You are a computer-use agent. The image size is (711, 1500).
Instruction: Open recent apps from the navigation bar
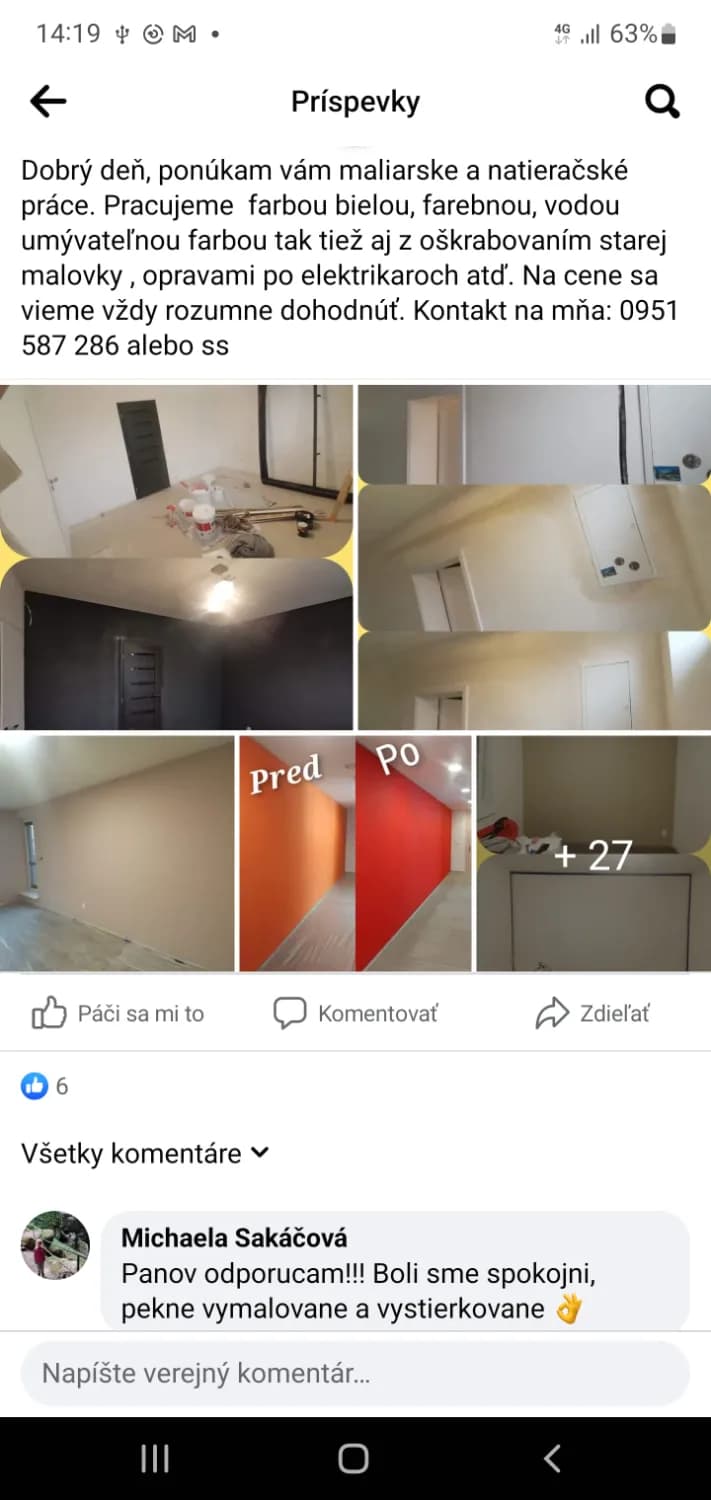coord(155,1459)
